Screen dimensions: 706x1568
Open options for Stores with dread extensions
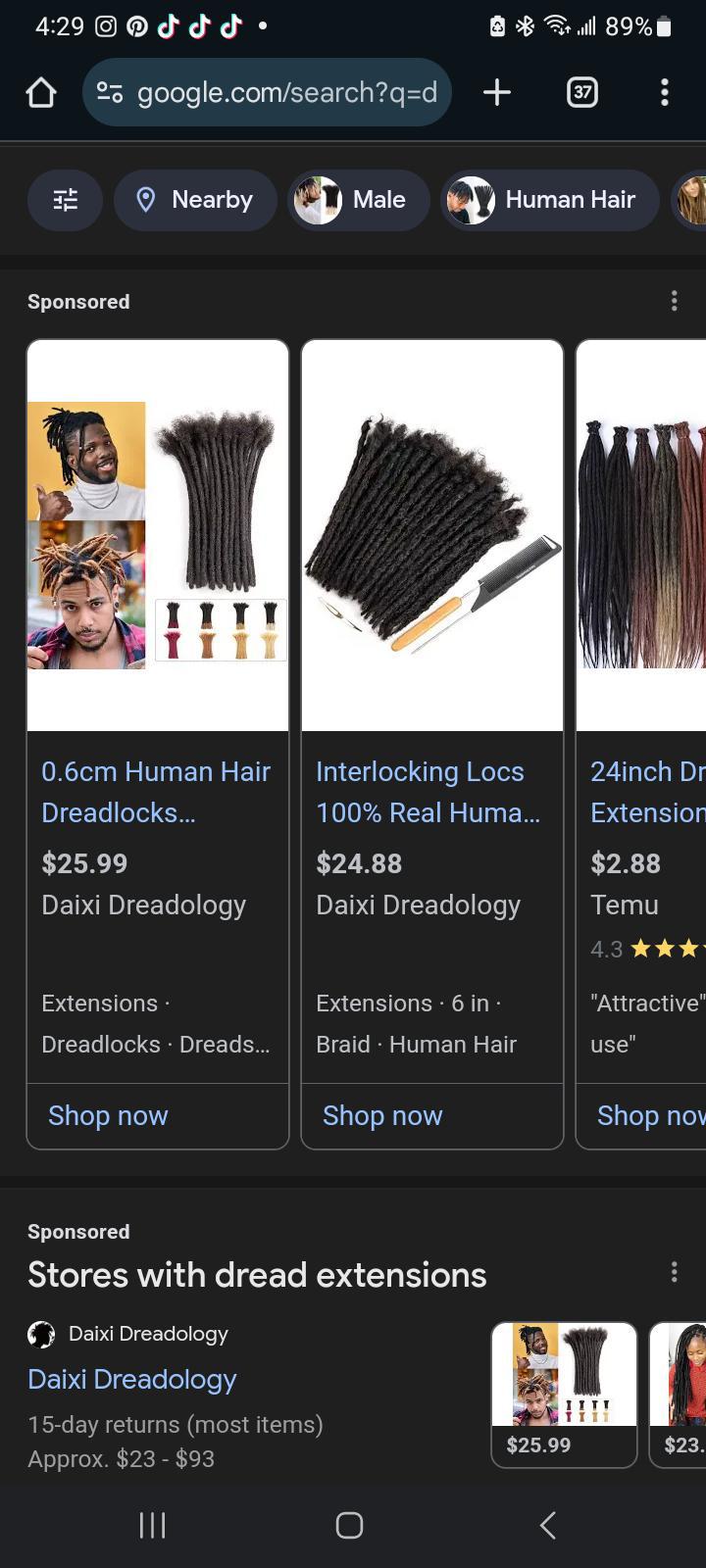(x=674, y=1272)
